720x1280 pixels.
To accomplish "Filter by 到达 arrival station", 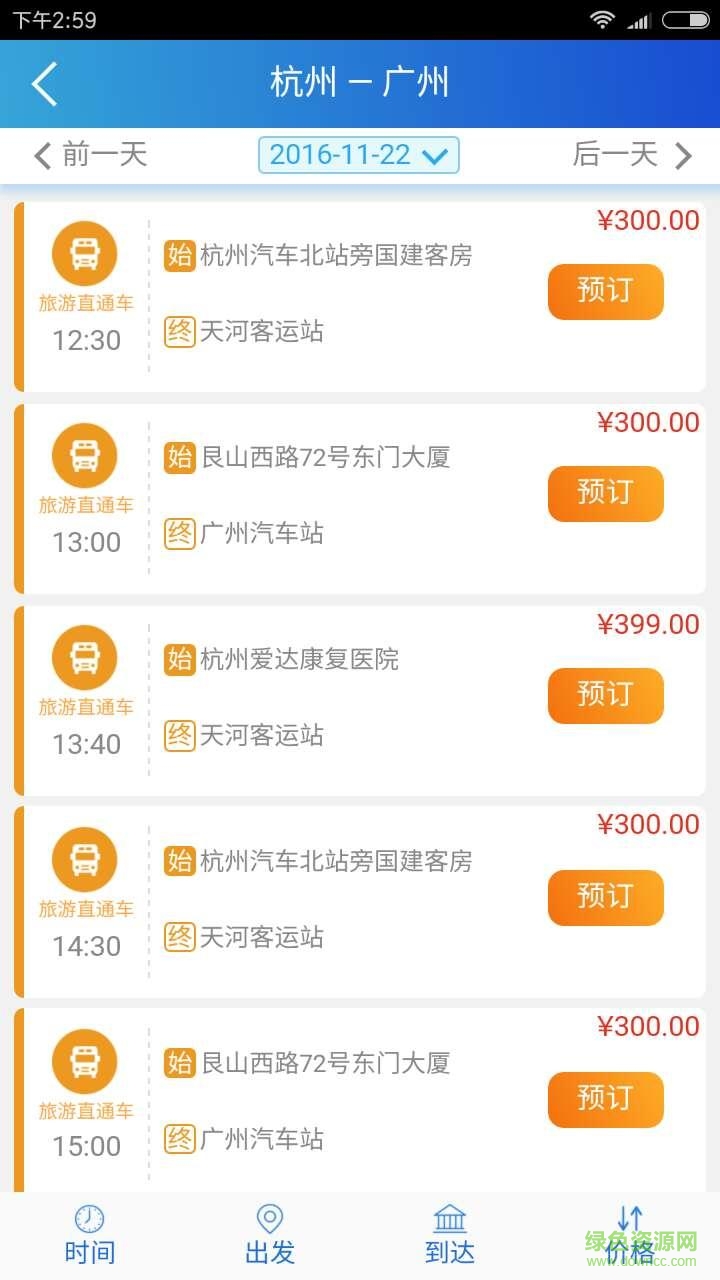I will (x=450, y=1235).
